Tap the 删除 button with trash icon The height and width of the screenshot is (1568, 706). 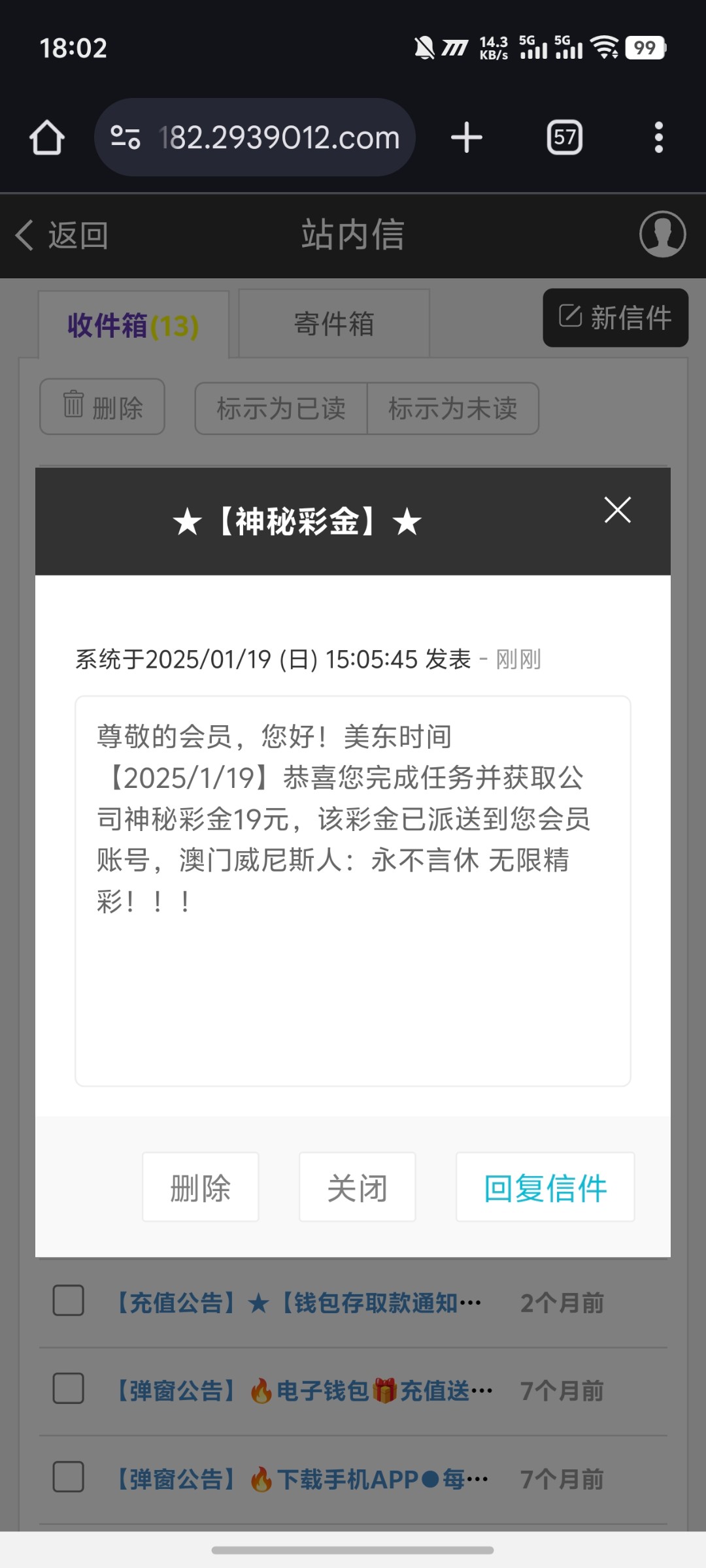103,407
